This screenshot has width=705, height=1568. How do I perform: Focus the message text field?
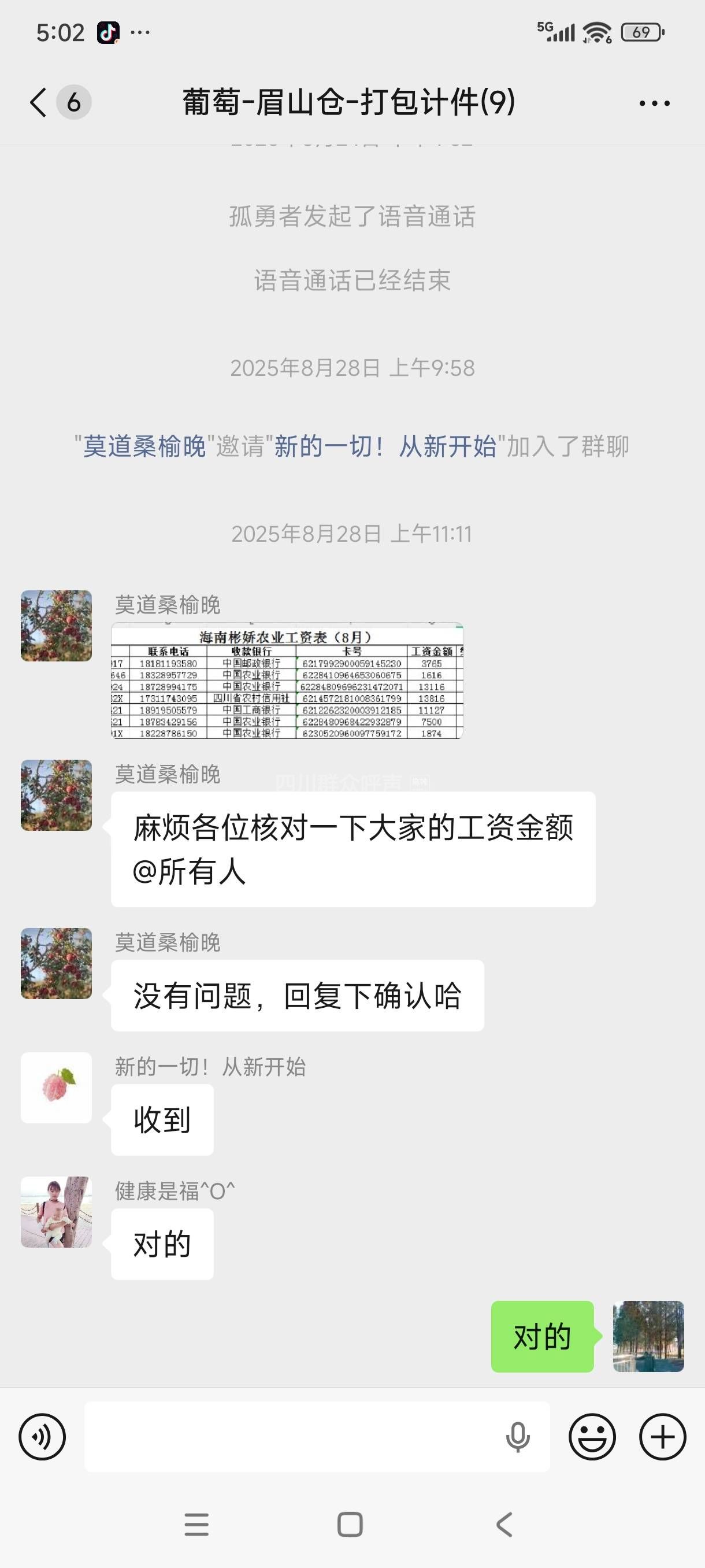point(292,1437)
